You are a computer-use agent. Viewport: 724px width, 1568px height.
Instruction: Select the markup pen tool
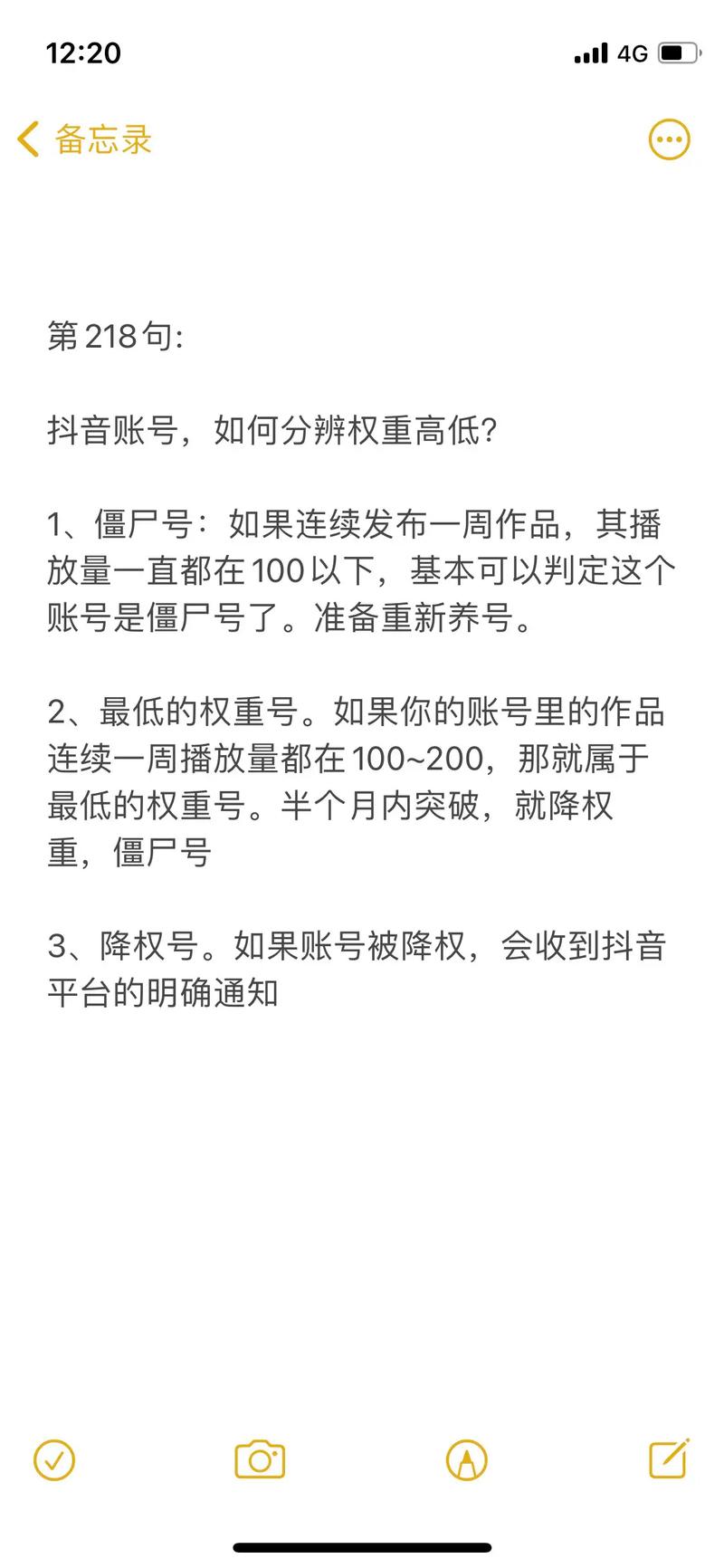[465, 1459]
